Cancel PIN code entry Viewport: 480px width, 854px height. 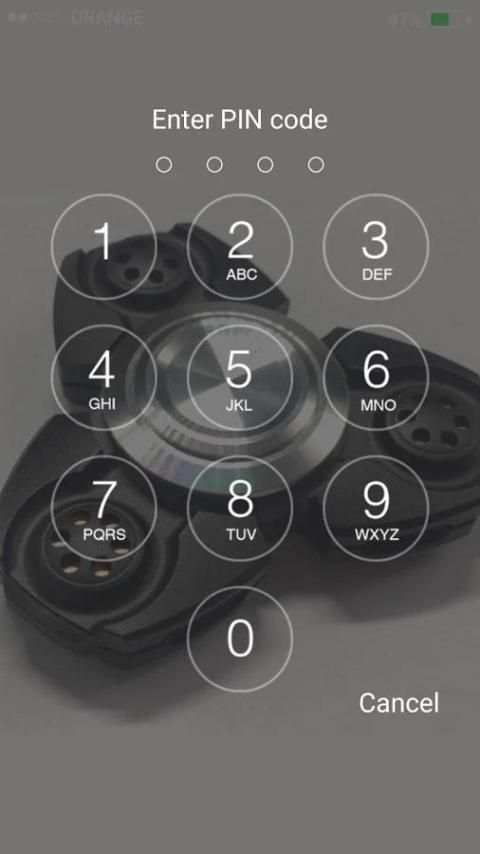(399, 703)
